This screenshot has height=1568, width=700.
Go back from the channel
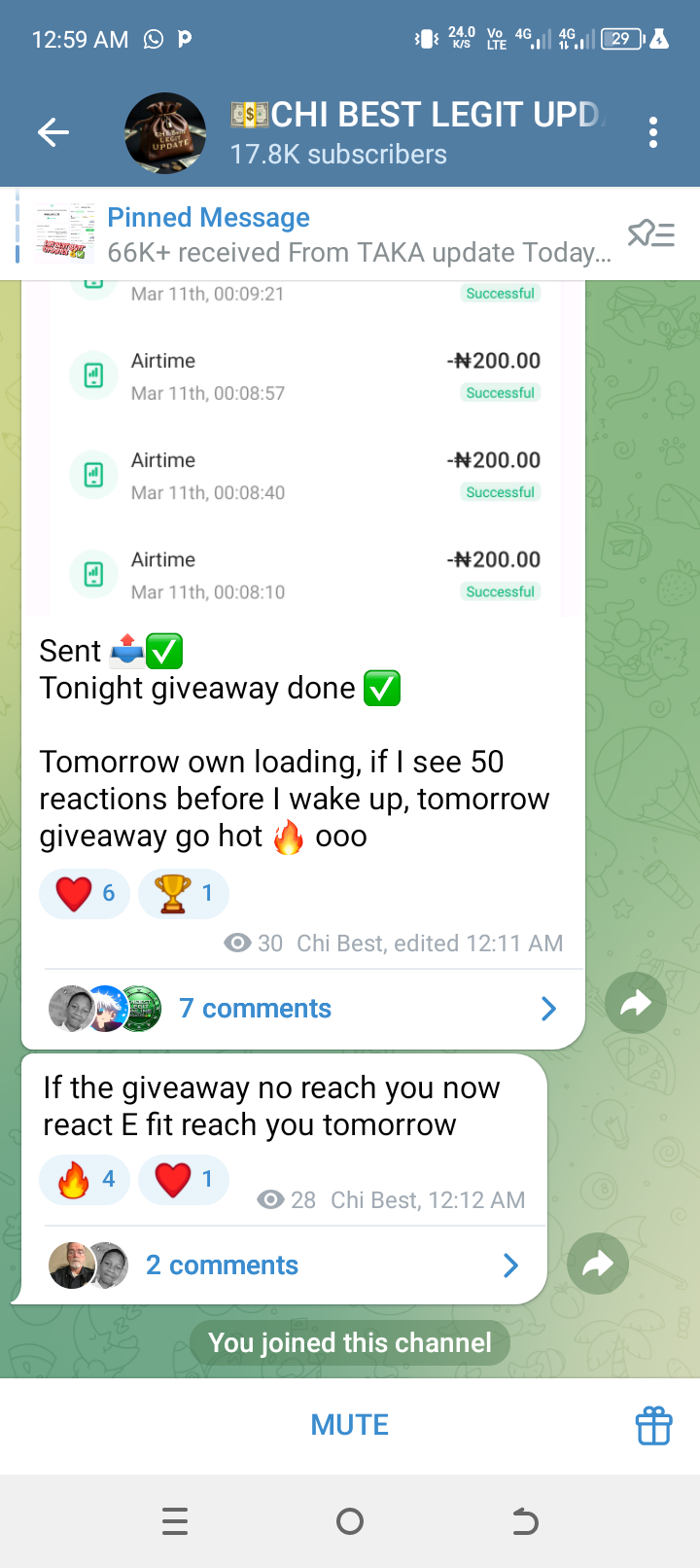tap(53, 132)
